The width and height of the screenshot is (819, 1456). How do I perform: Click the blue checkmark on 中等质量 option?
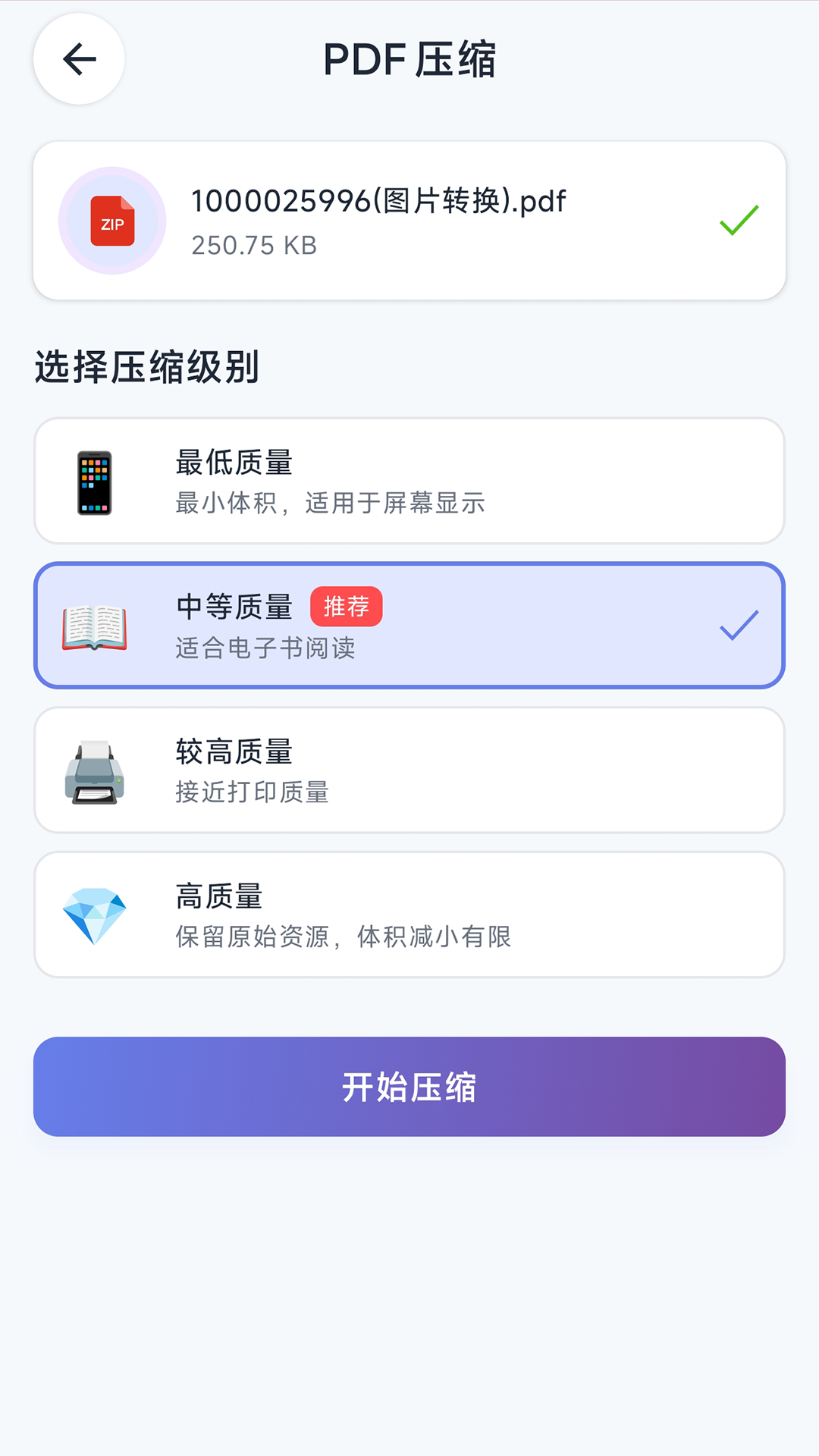click(739, 625)
